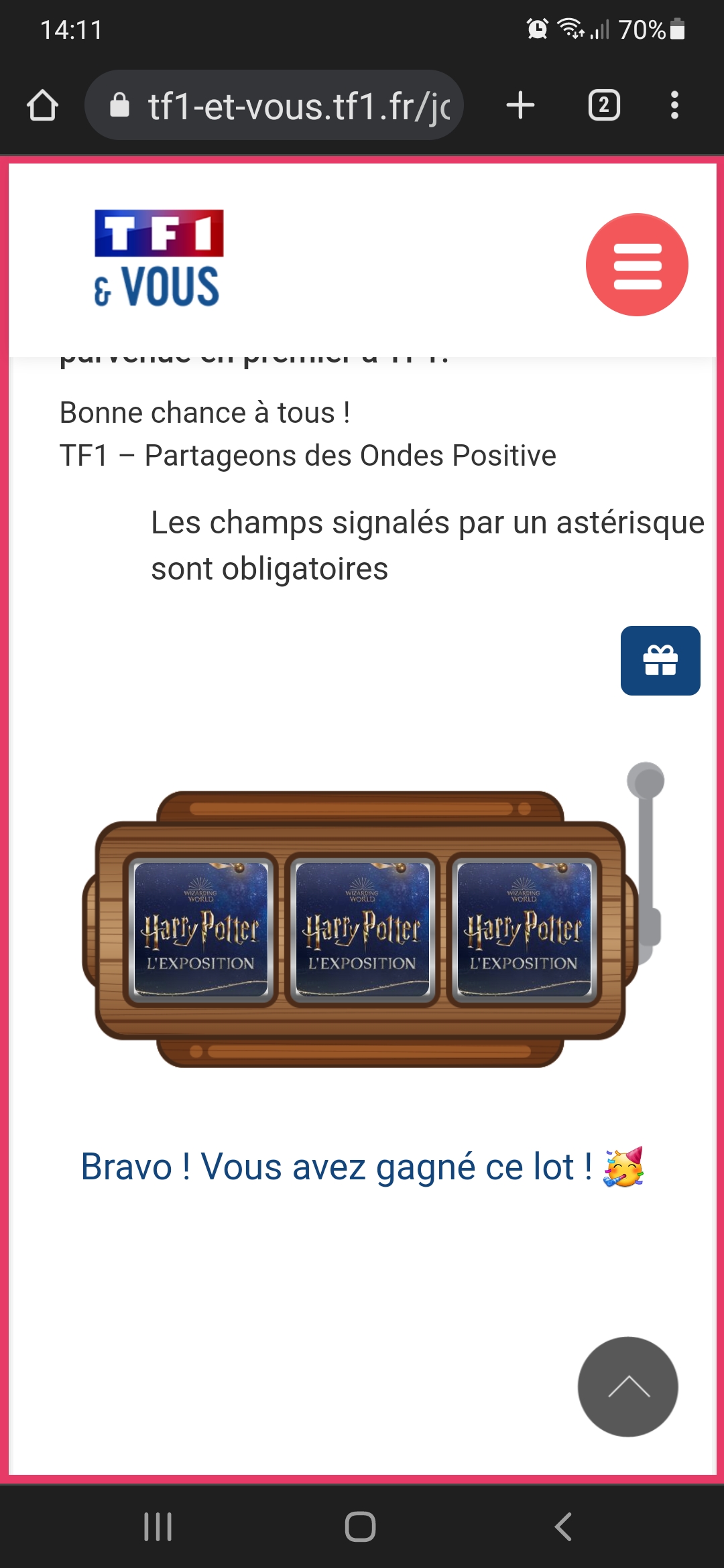724x1568 pixels.
Task: Open the browser overflow menu
Action: (674, 106)
